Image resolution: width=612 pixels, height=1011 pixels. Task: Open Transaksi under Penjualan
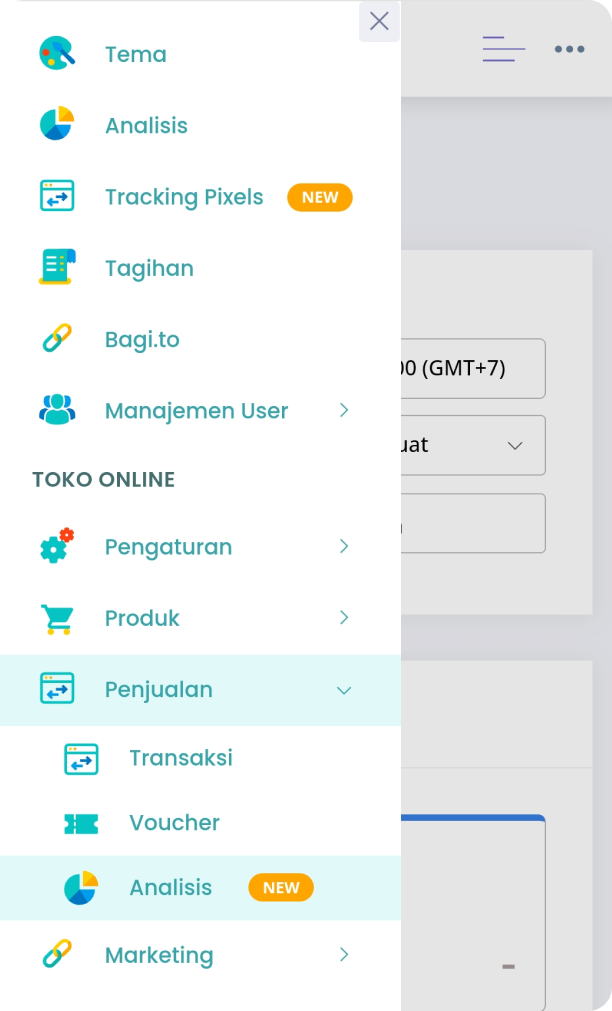coord(180,758)
